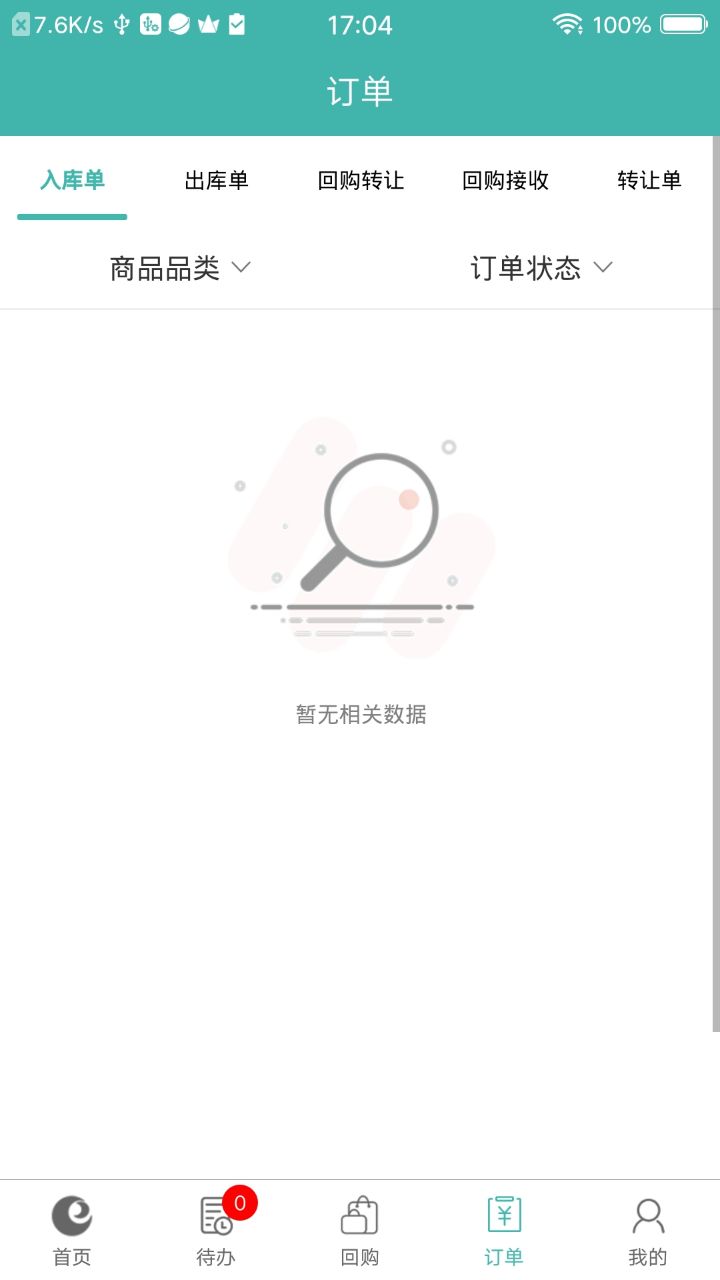The height and width of the screenshot is (1280, 720).
Task: Tap the 订单 bottom navigation item
Action: [x=504, y=1230]
